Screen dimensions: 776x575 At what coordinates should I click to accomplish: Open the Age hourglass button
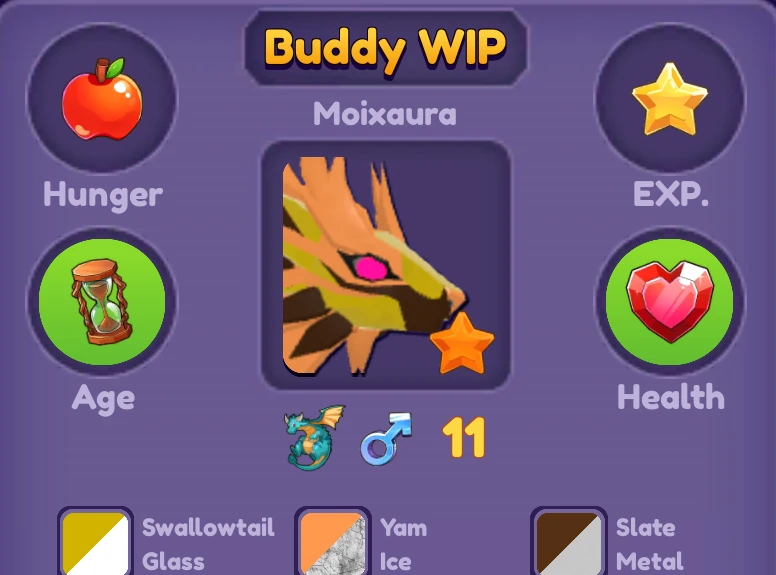click(x=101, y=302)
